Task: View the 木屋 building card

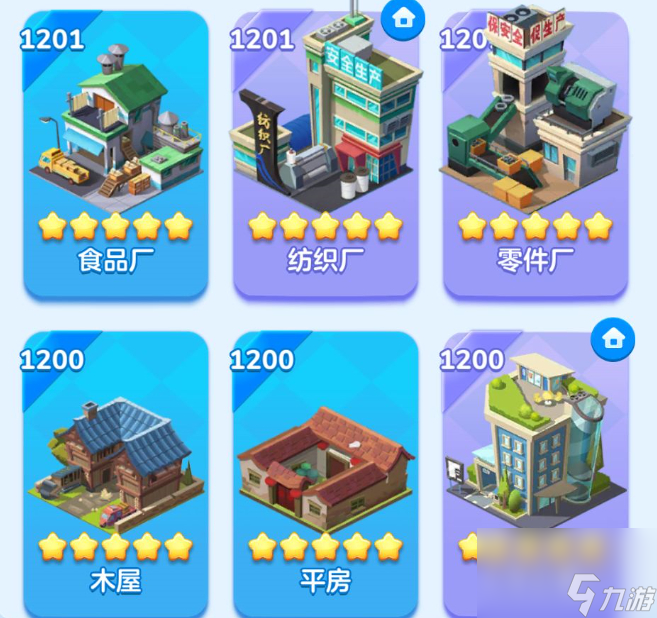Action: coord(115,470)
